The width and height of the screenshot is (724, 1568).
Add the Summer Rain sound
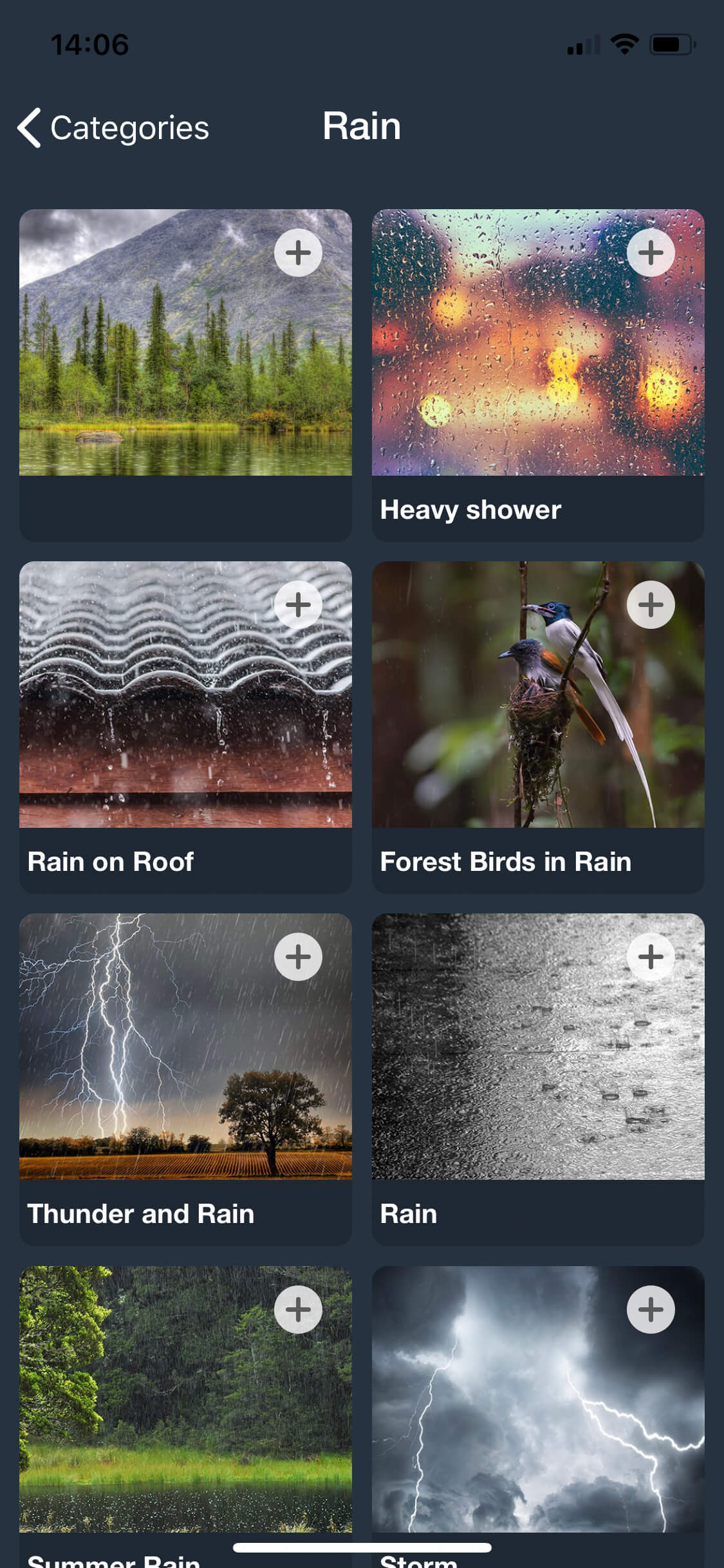298,1309
